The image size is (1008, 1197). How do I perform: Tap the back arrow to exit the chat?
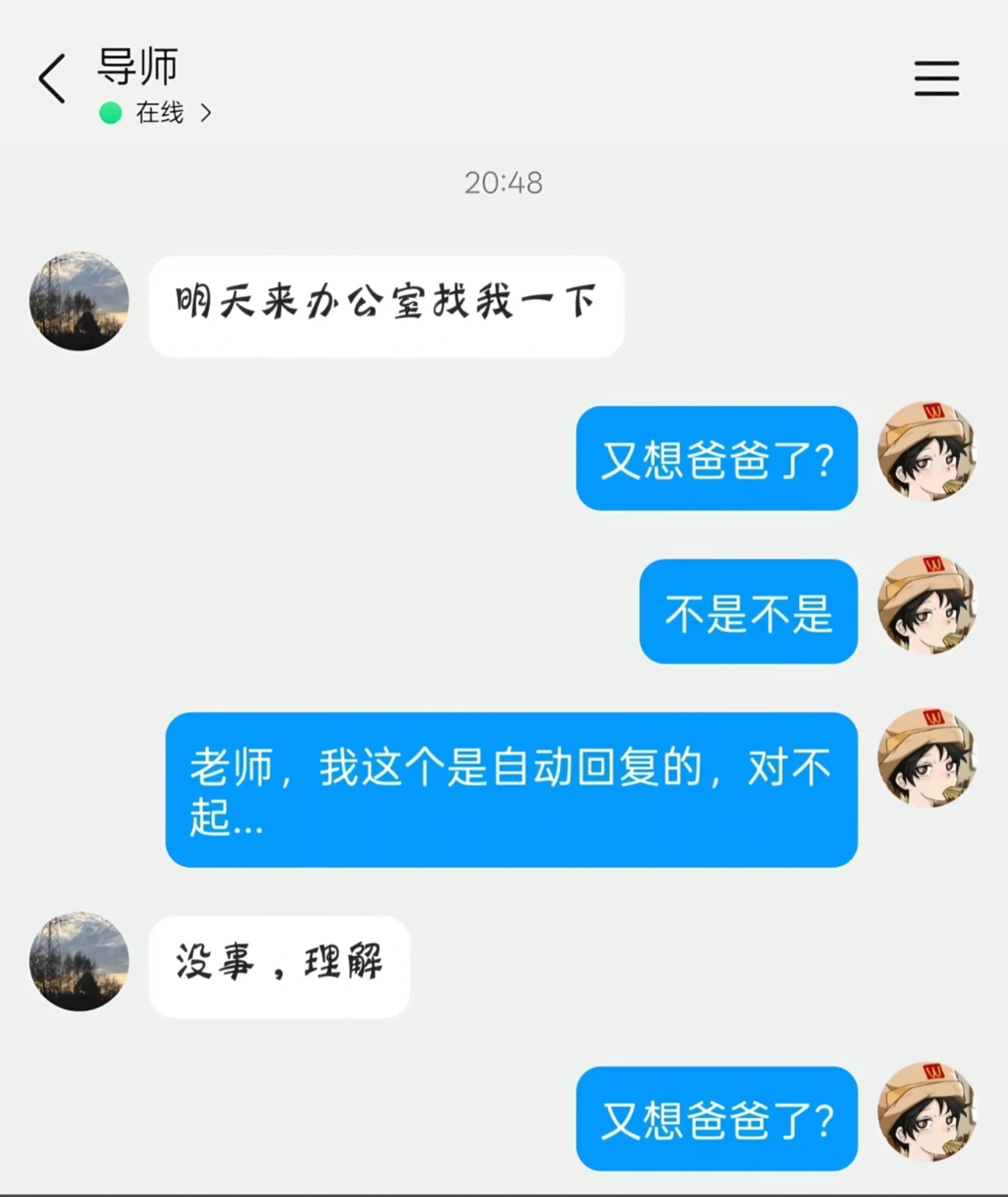click(52, 78)
